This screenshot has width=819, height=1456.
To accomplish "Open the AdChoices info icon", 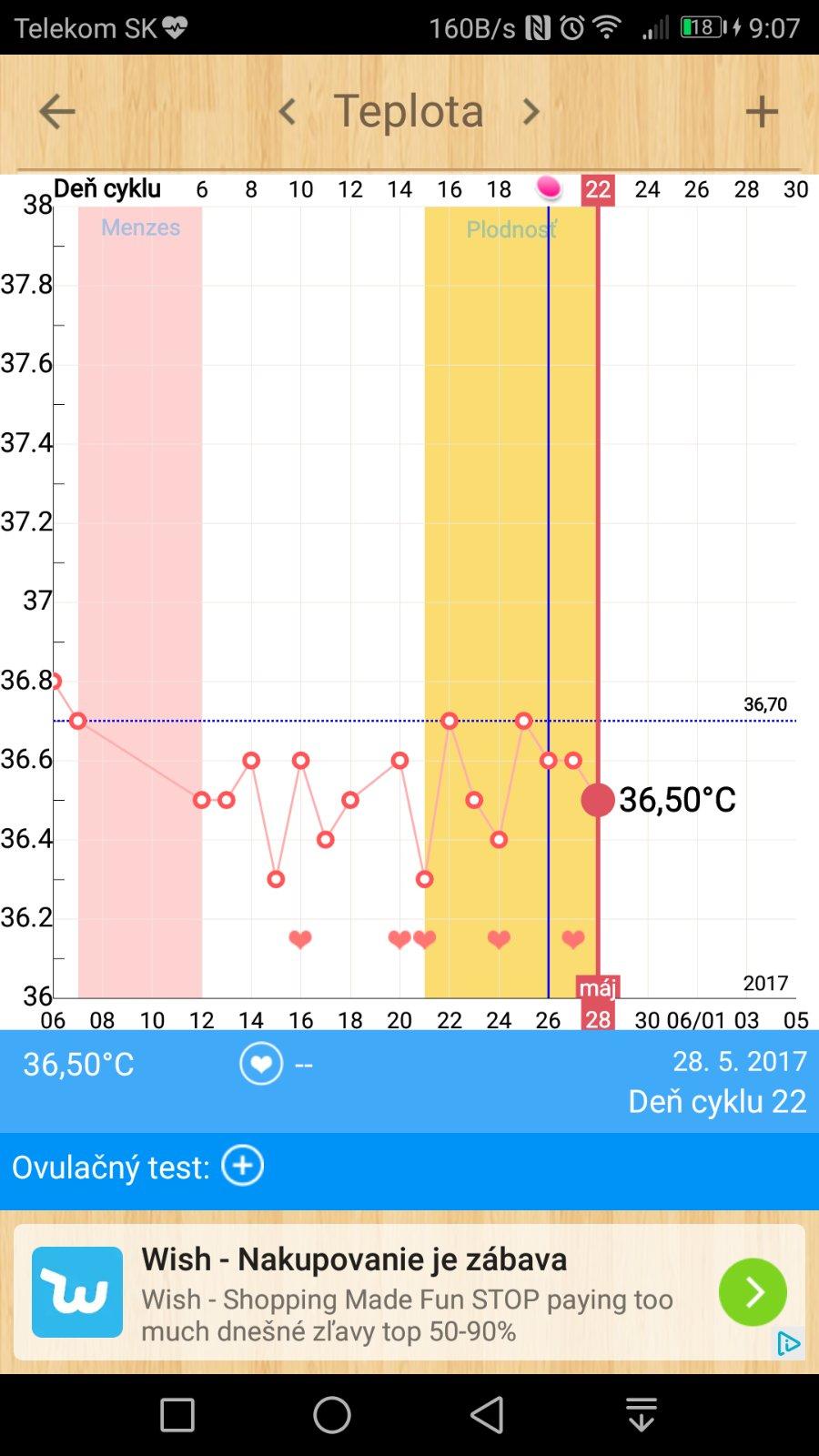I will (x=788, y=1343).
